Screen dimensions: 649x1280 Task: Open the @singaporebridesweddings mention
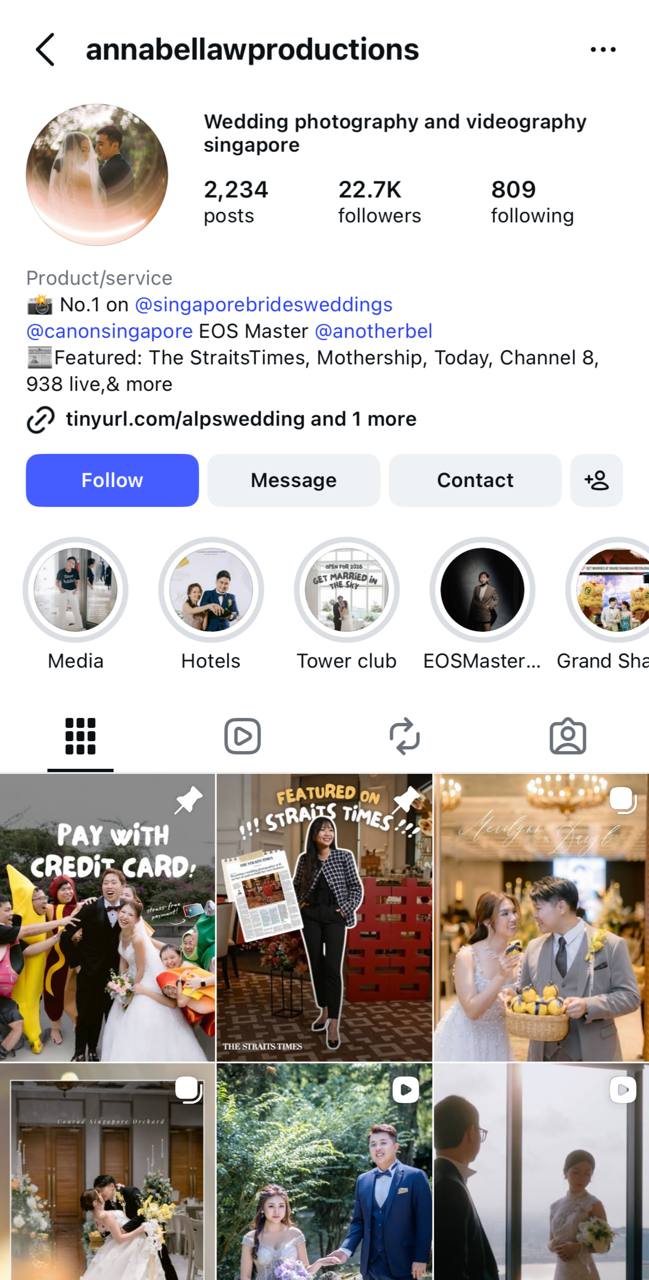263,304
